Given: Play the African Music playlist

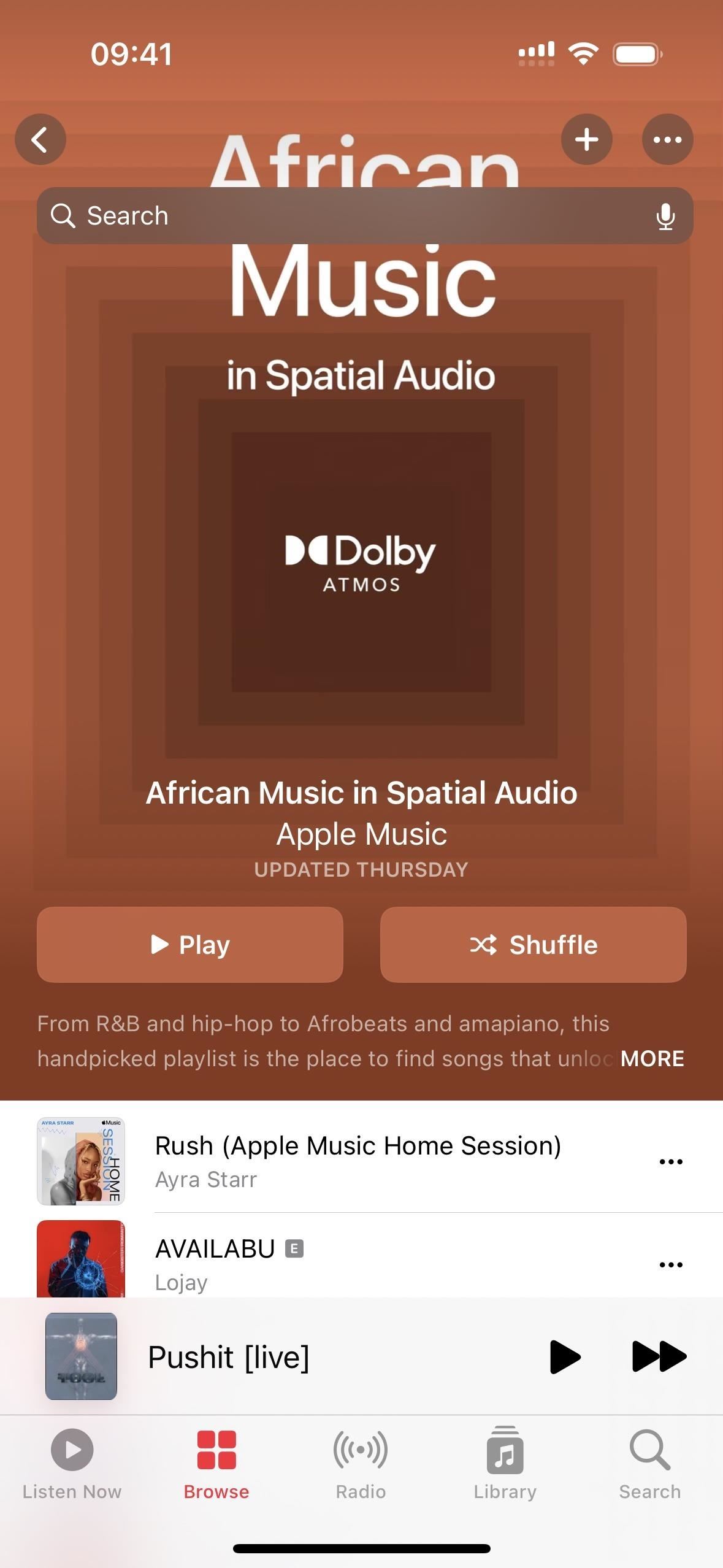Looking at the screenshot, I should click(189, 945).
